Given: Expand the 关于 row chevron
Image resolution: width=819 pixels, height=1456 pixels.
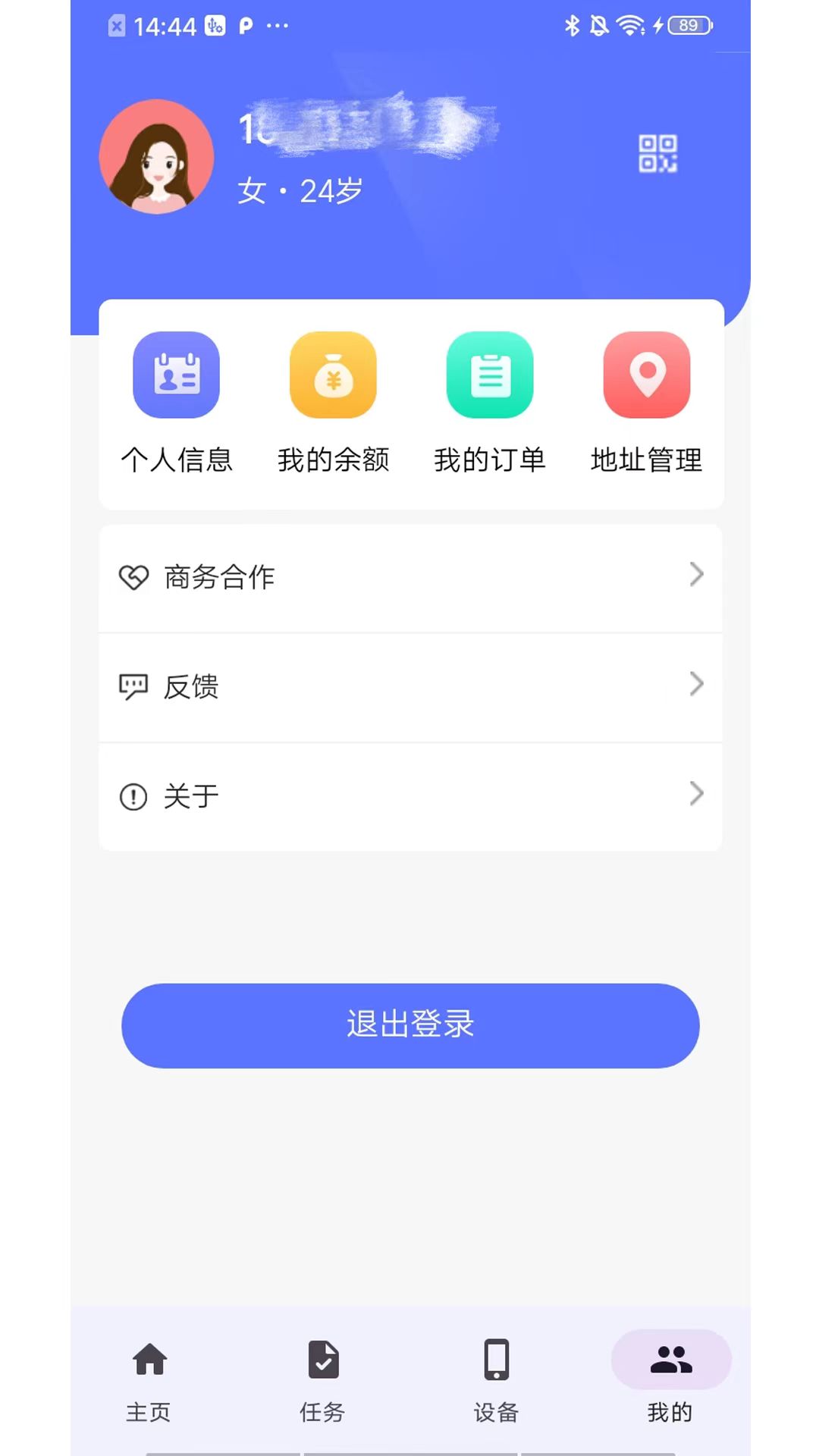Looking at the screenshot, I should [696, 795].
